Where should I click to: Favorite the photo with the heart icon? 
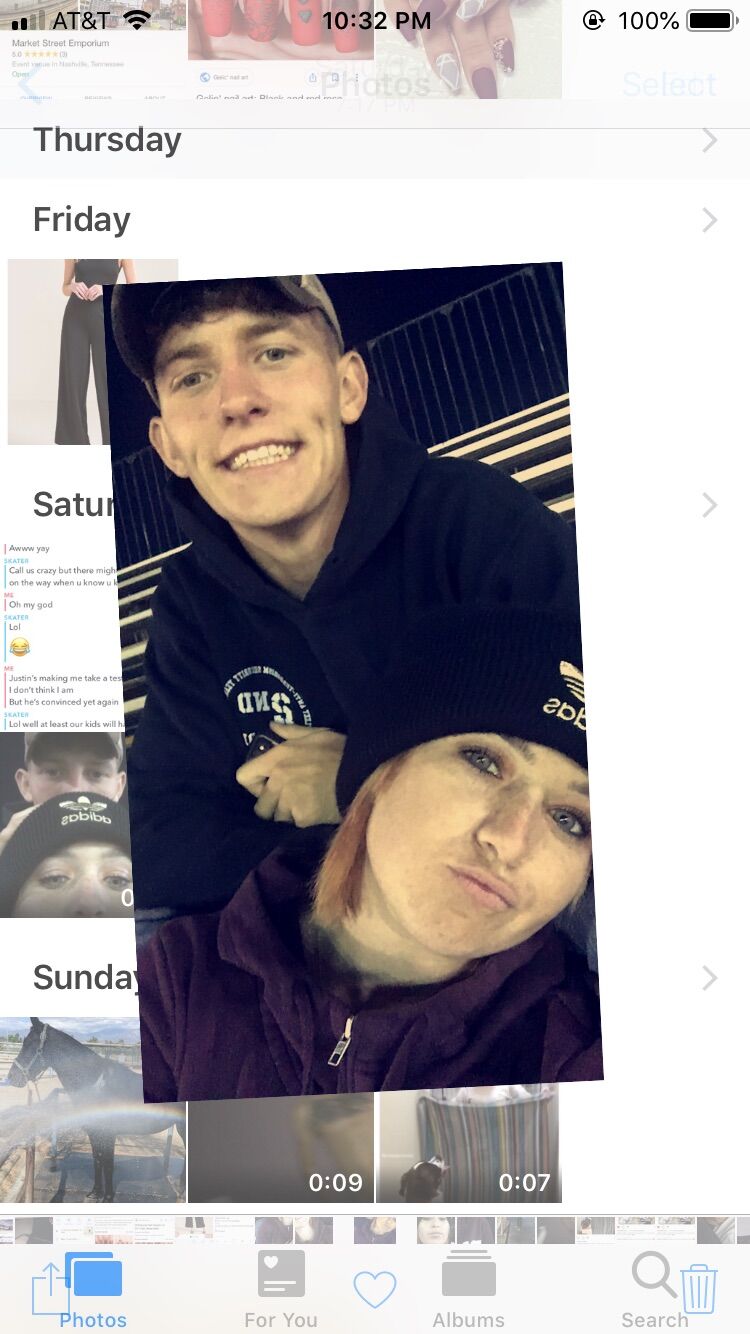coord(375,1290)
